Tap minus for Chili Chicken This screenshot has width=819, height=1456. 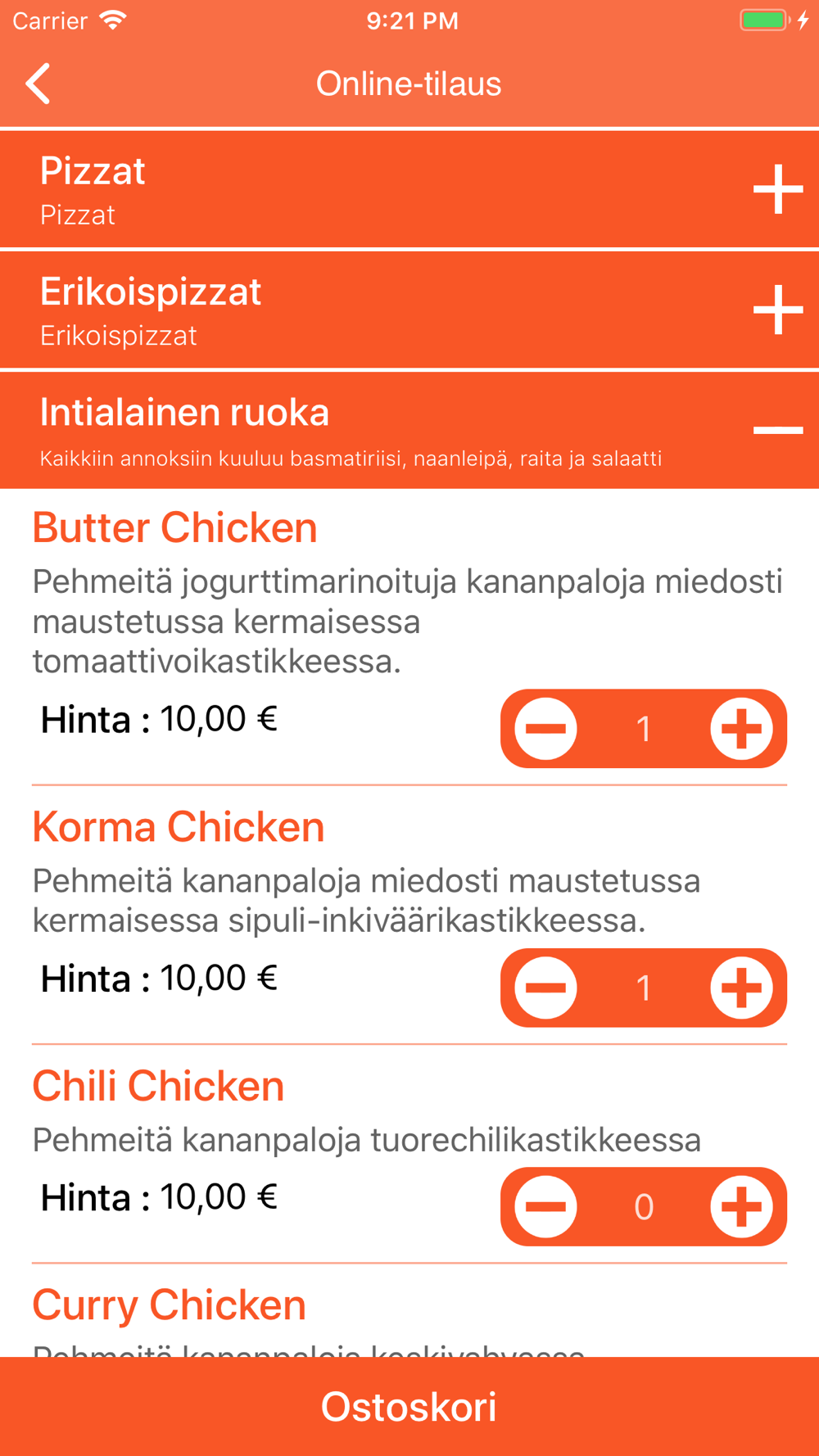[545, 1206]
